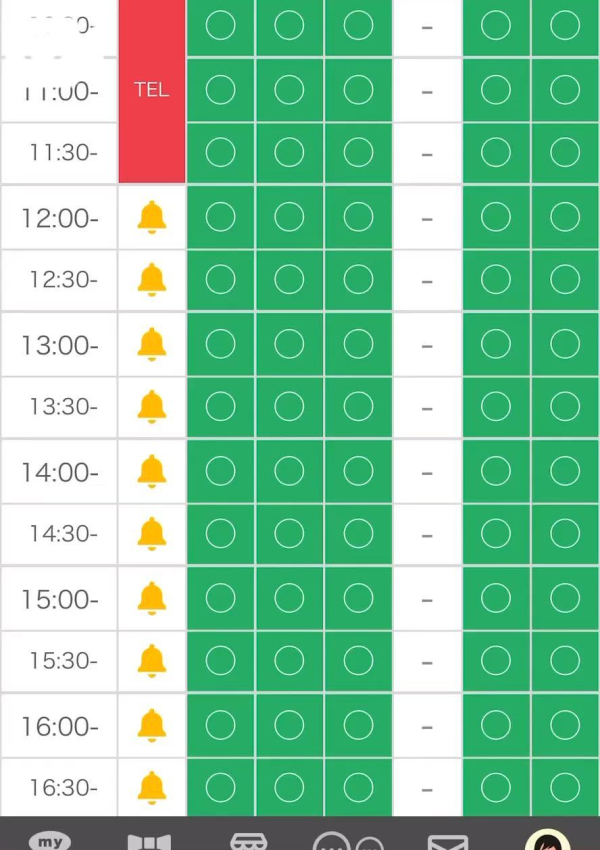Switch to the shop storefront tab
The height and width of the screenshot is (850, 600).
coord(249,842)
